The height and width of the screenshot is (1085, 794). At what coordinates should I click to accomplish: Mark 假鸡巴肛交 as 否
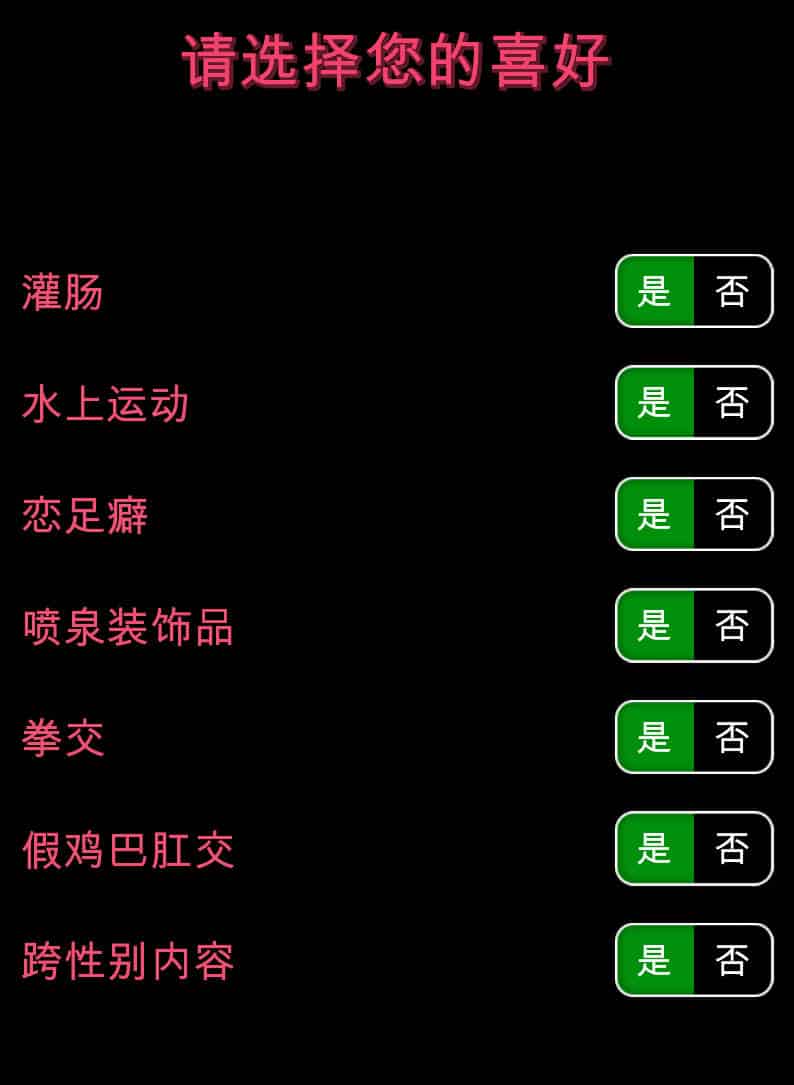point(732,848)
